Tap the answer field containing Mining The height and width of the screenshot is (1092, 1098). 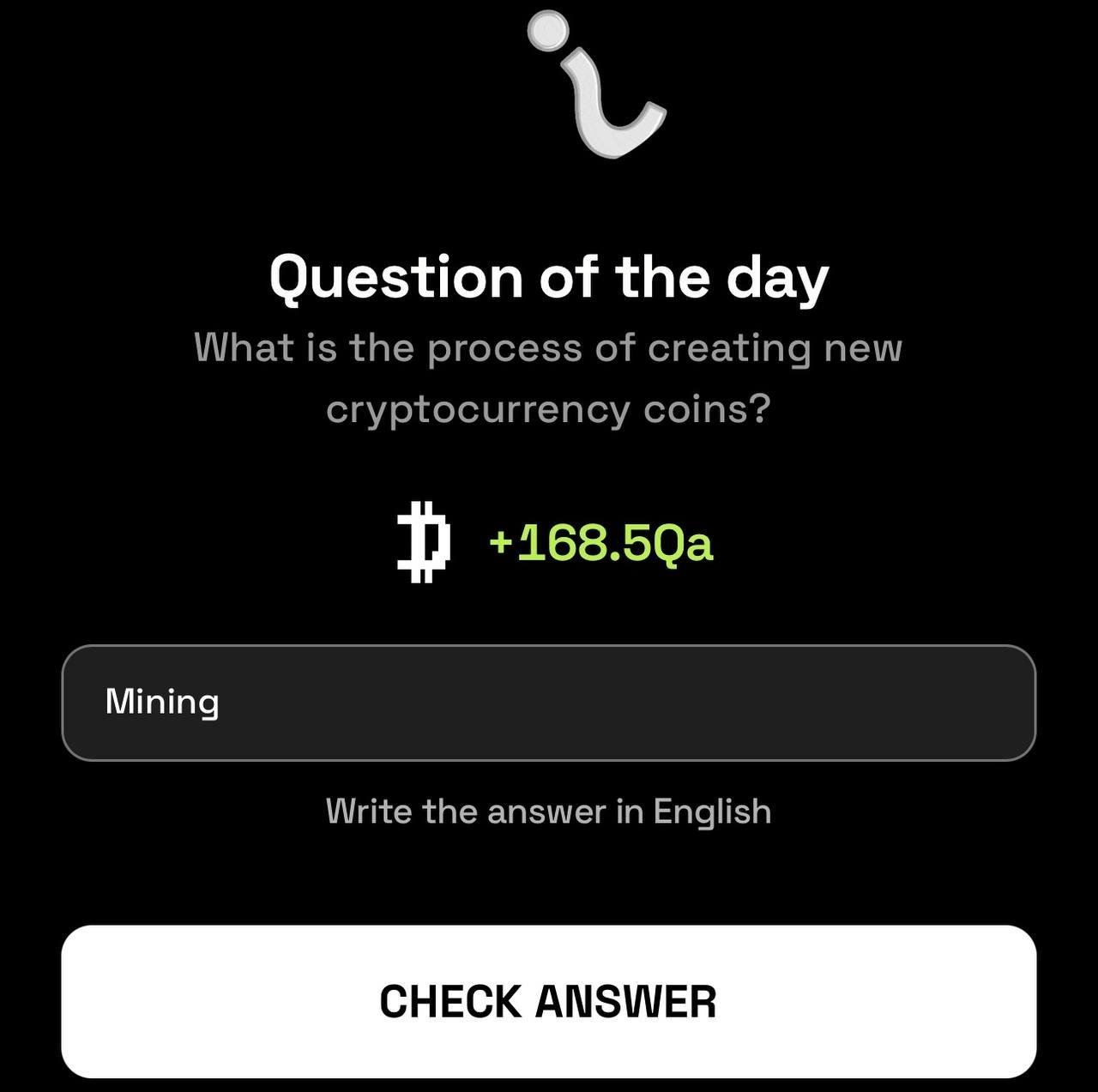548,703
